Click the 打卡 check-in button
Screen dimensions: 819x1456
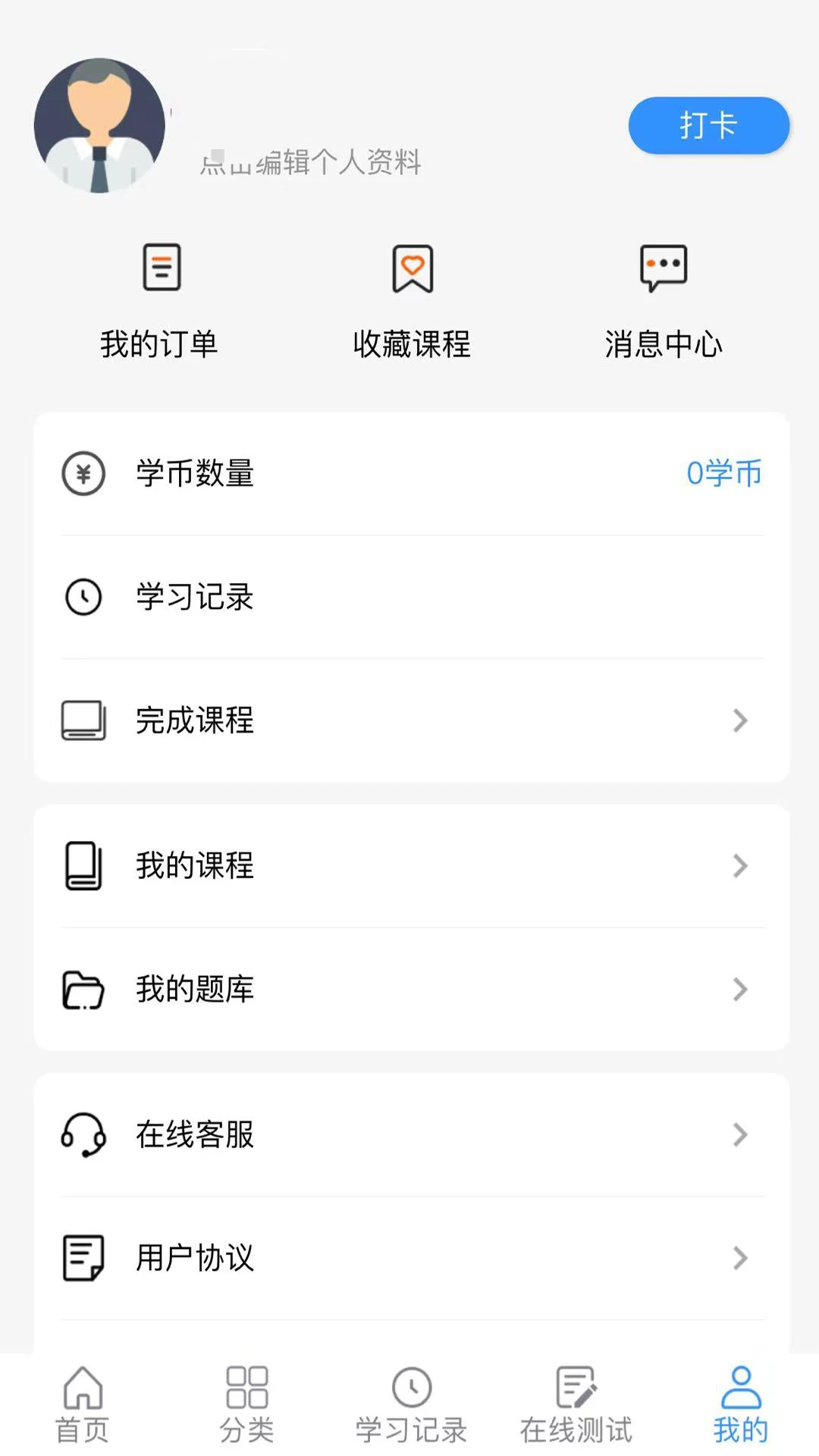coord(708,126)
